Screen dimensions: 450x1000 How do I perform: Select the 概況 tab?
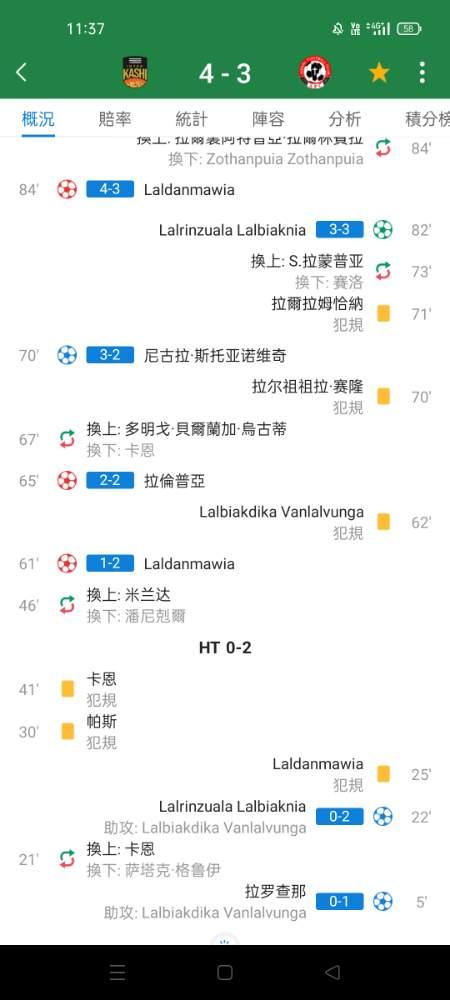point(38,119)
